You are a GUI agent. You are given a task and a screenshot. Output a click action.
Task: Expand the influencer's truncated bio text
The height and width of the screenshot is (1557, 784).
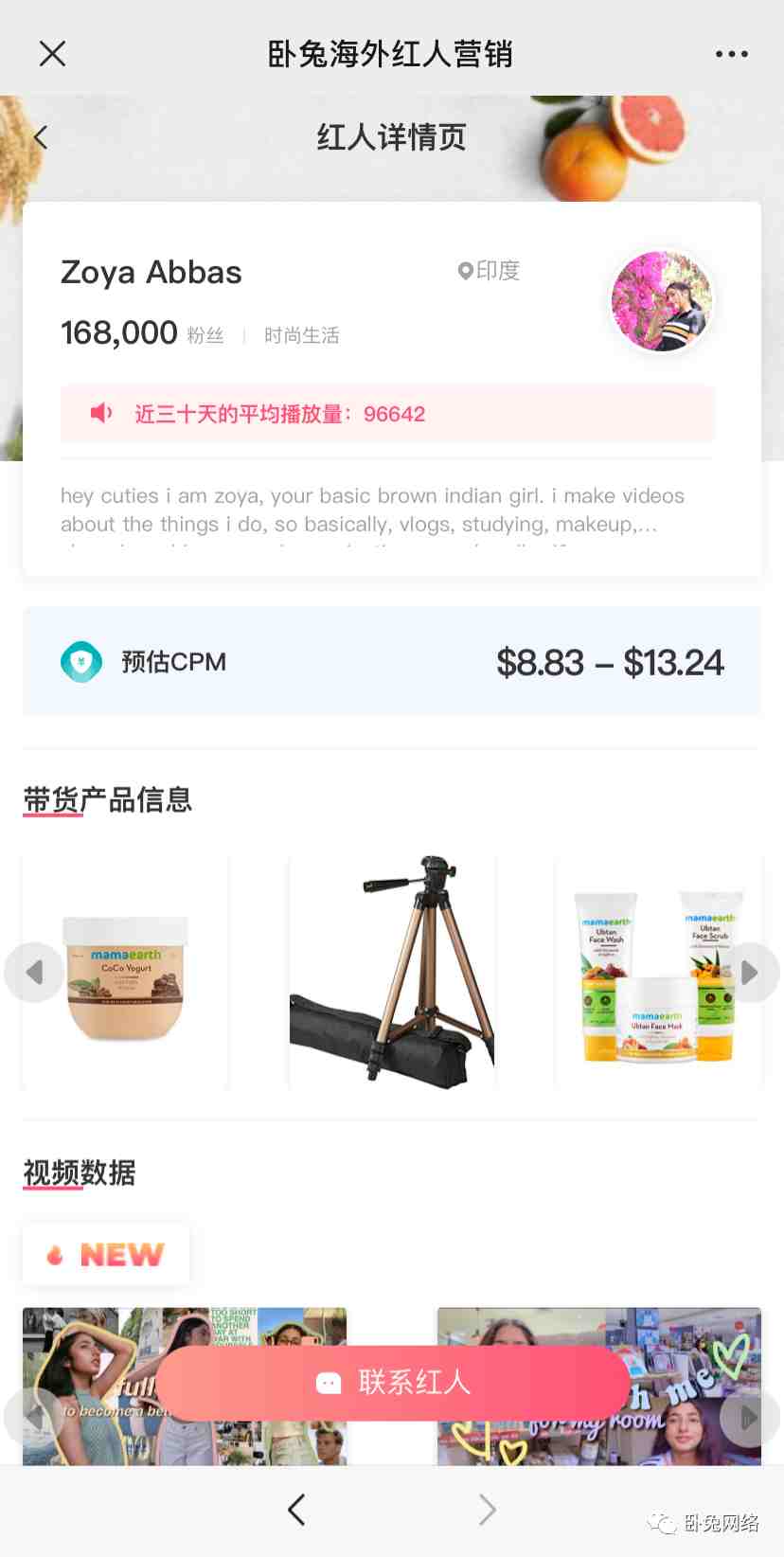(371, 510)
